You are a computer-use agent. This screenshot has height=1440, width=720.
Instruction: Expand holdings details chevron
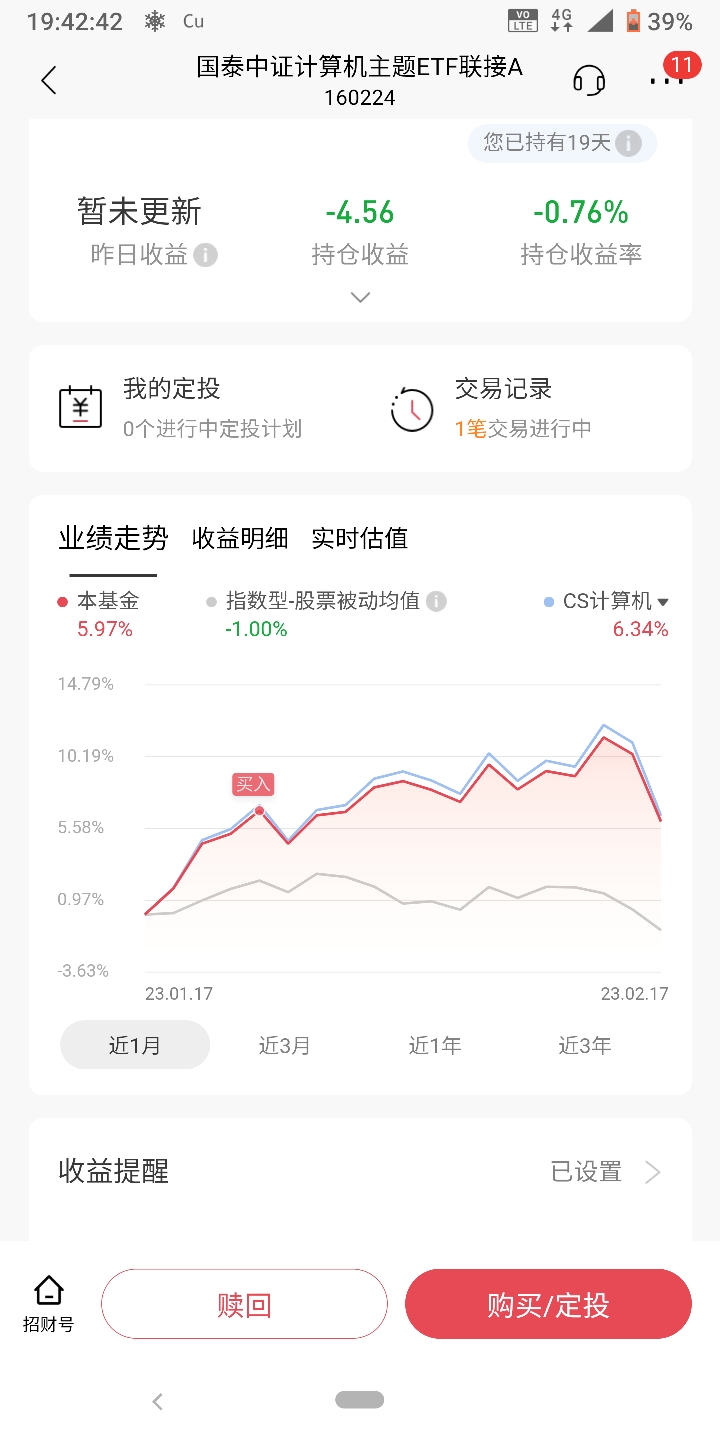[x=360, y=297]
